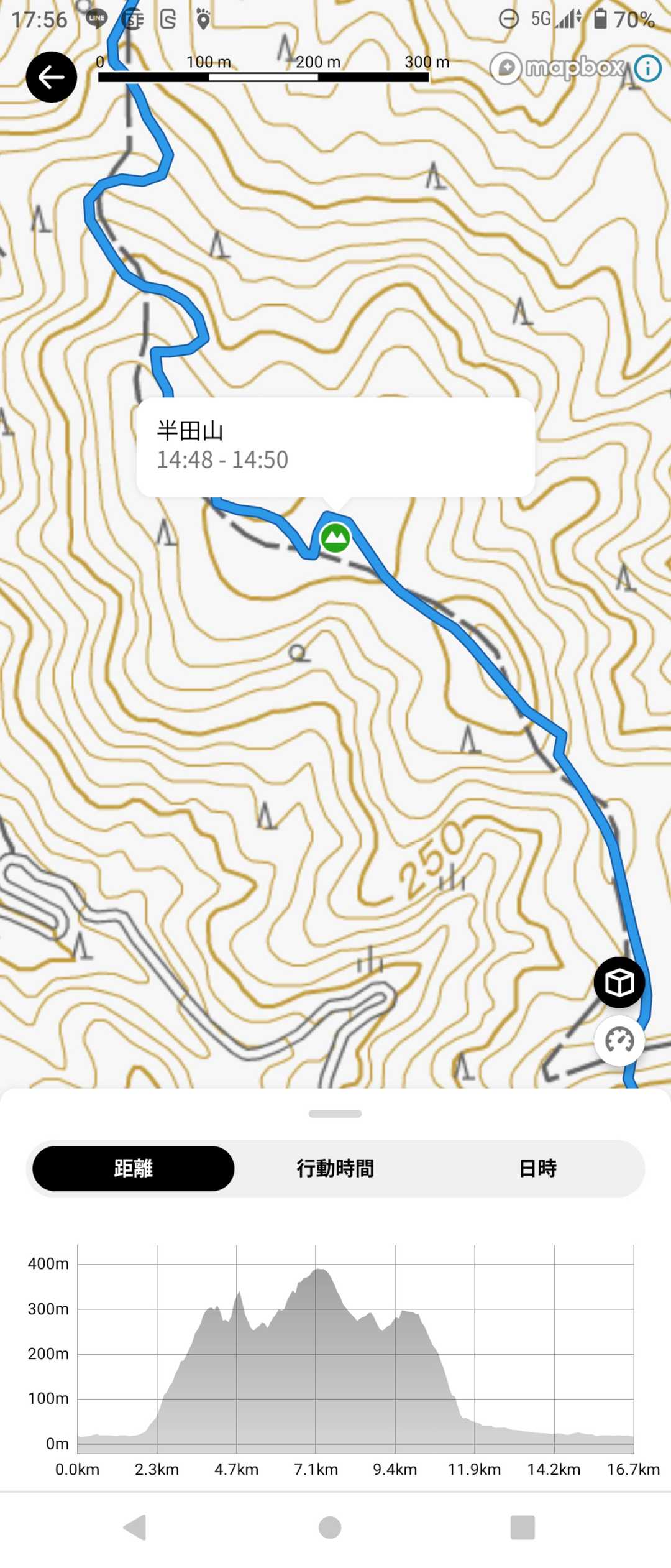
Task: Tap the system home button
Action: pyautogui.click(x=330, y=1527)
